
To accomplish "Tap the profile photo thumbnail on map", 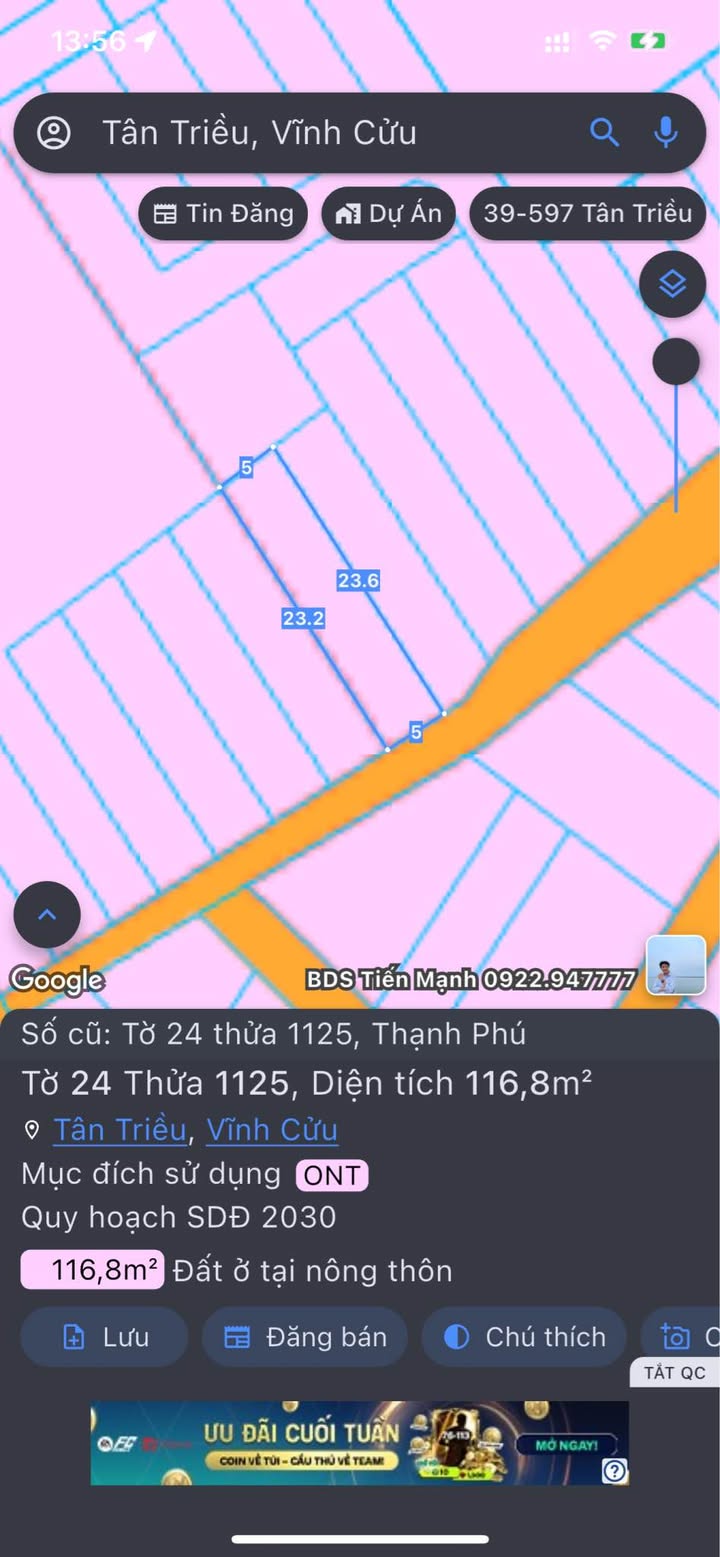I will tap(676, 965).
